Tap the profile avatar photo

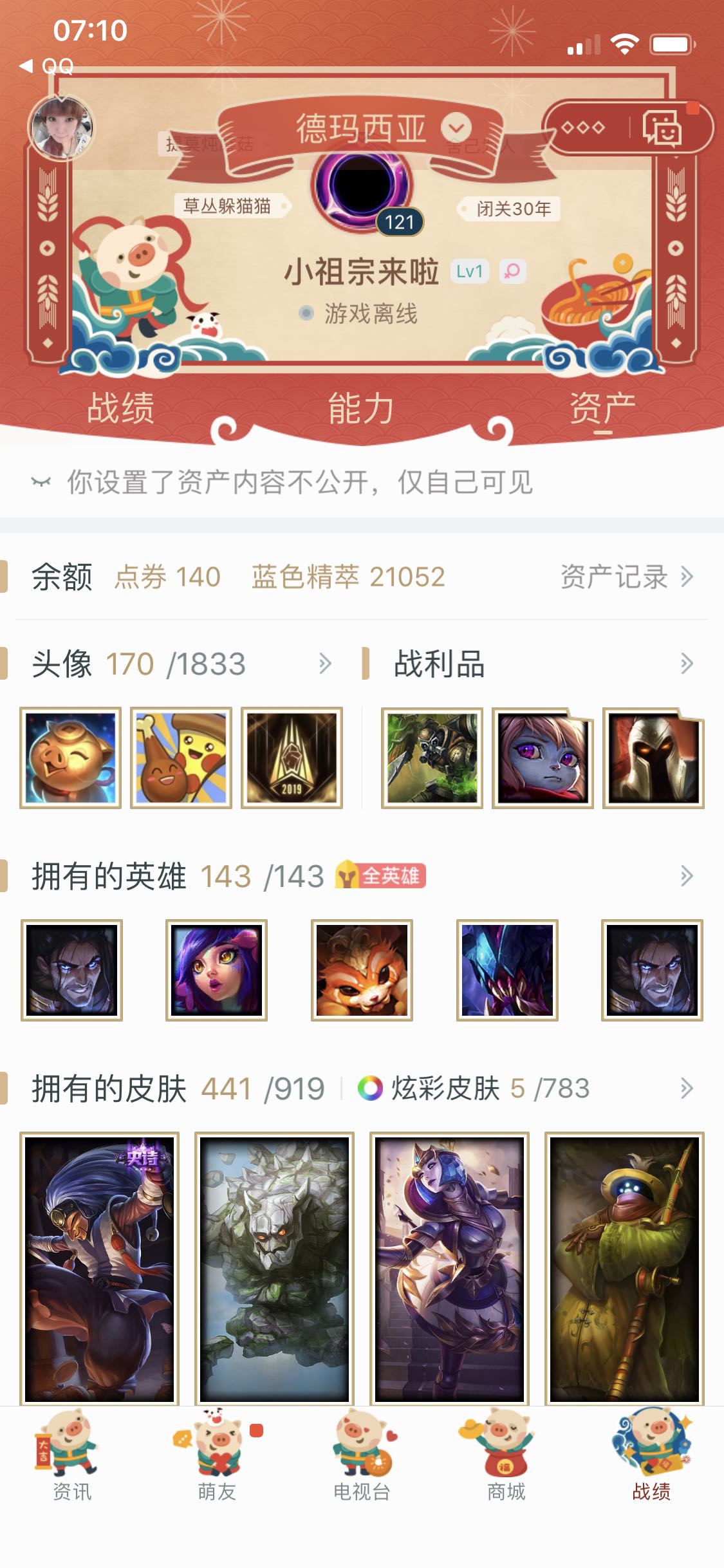(61, 127)
